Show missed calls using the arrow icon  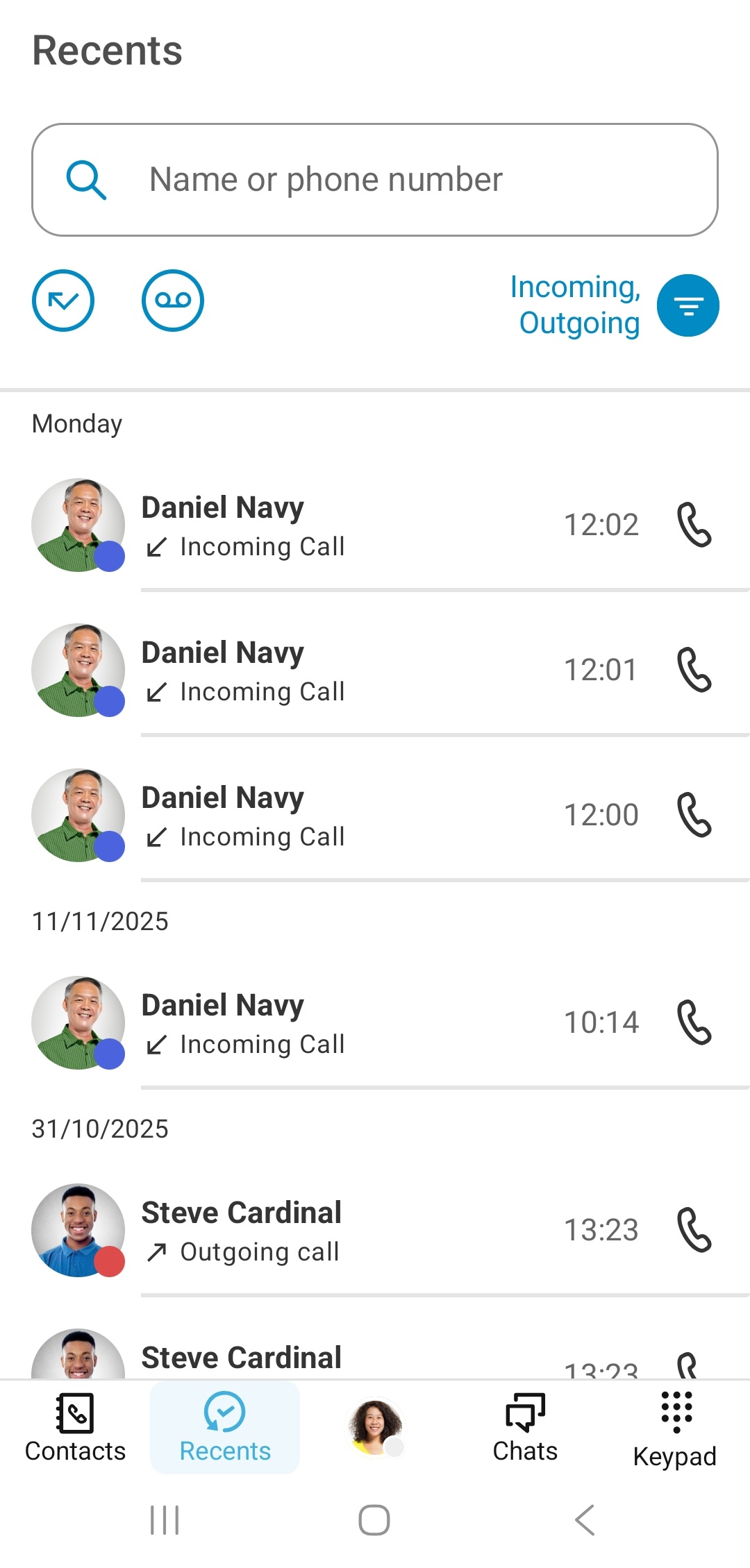pyautogui.click(x=63, y=301)
